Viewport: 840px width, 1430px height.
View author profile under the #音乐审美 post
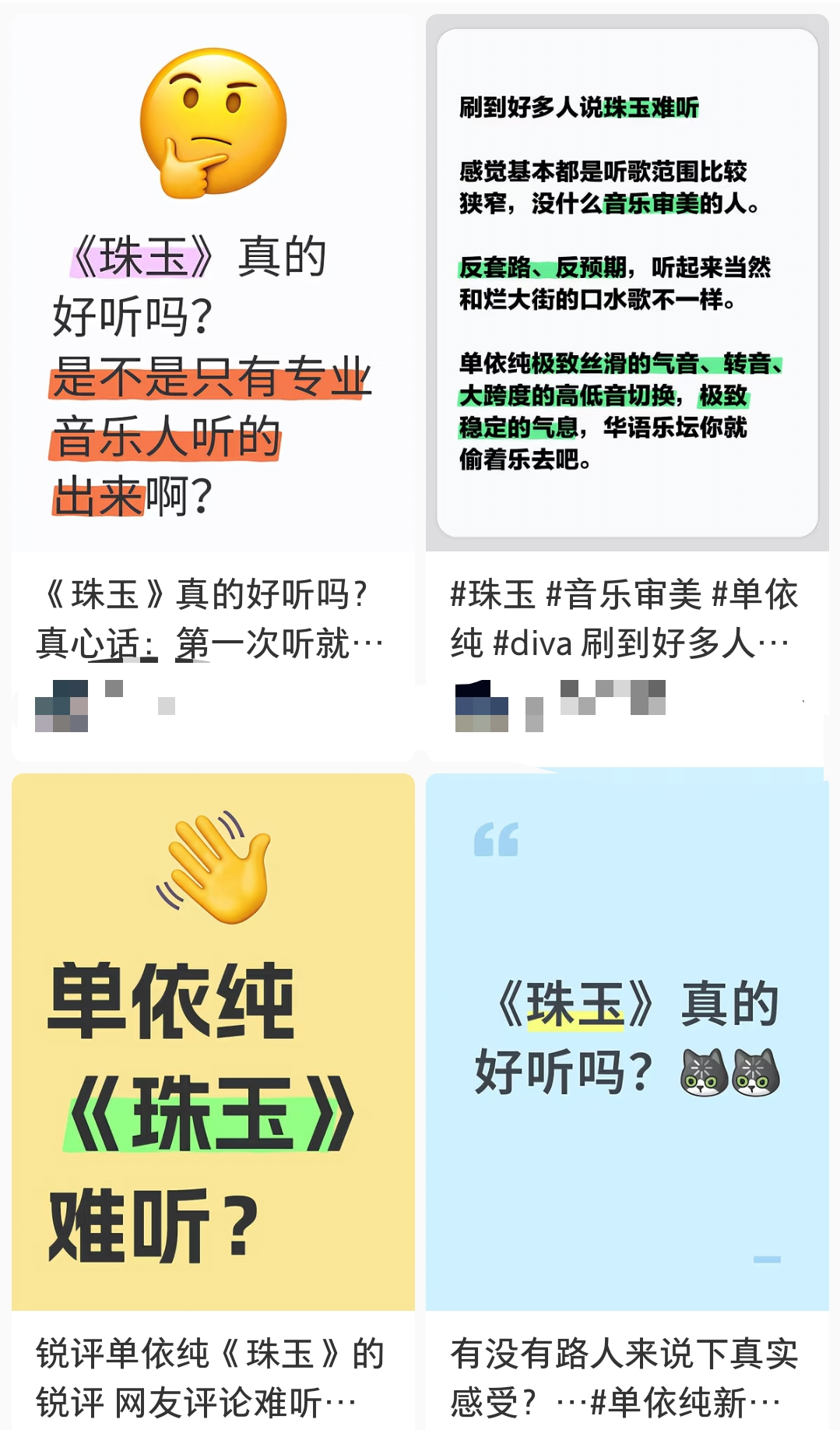pos(482,706)
